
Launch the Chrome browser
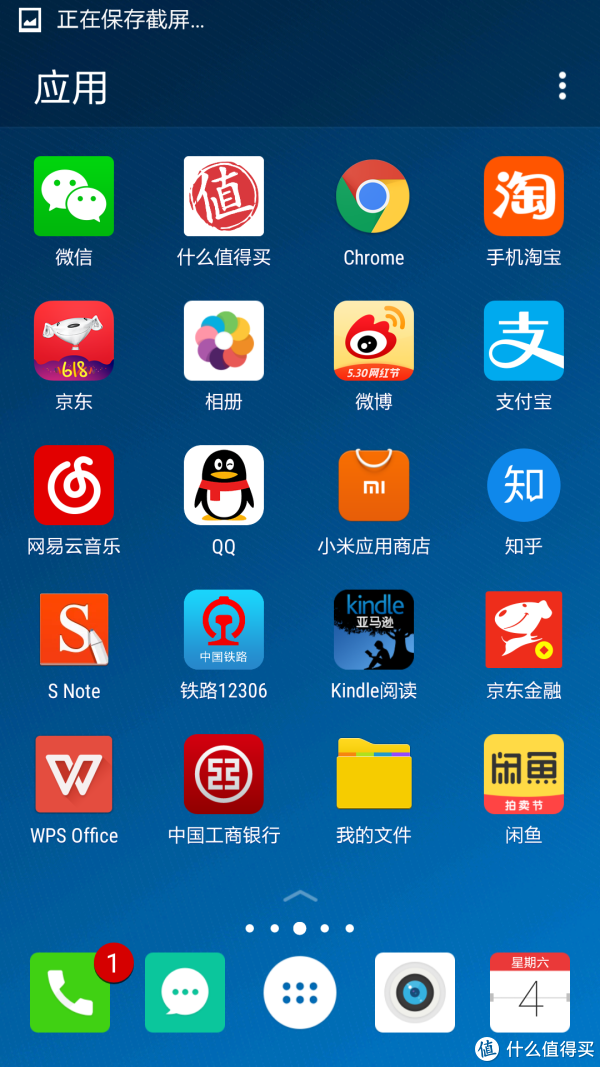click(373, 197)
